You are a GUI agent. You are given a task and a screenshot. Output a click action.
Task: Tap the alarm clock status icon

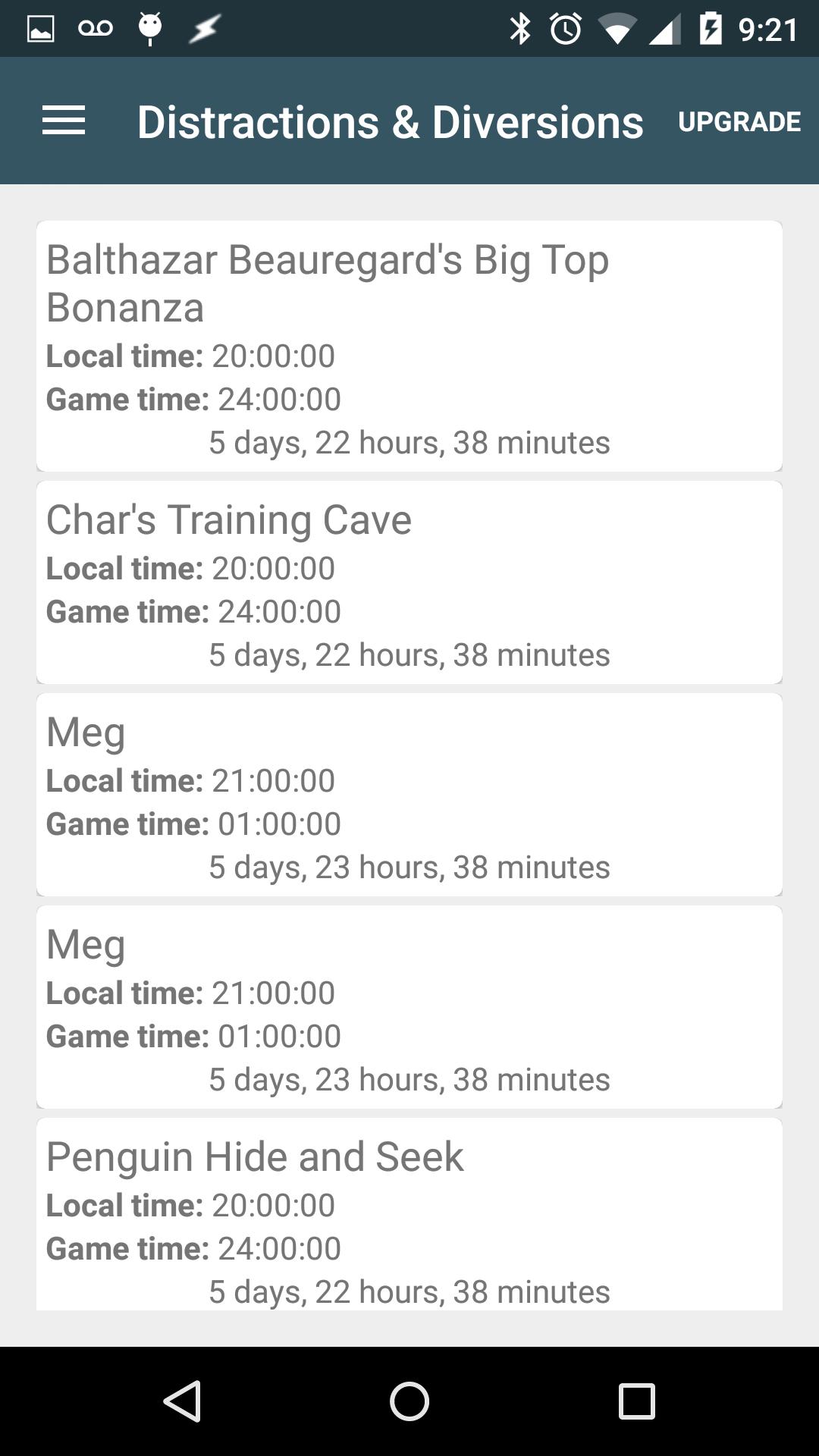[x=564, y=28]
